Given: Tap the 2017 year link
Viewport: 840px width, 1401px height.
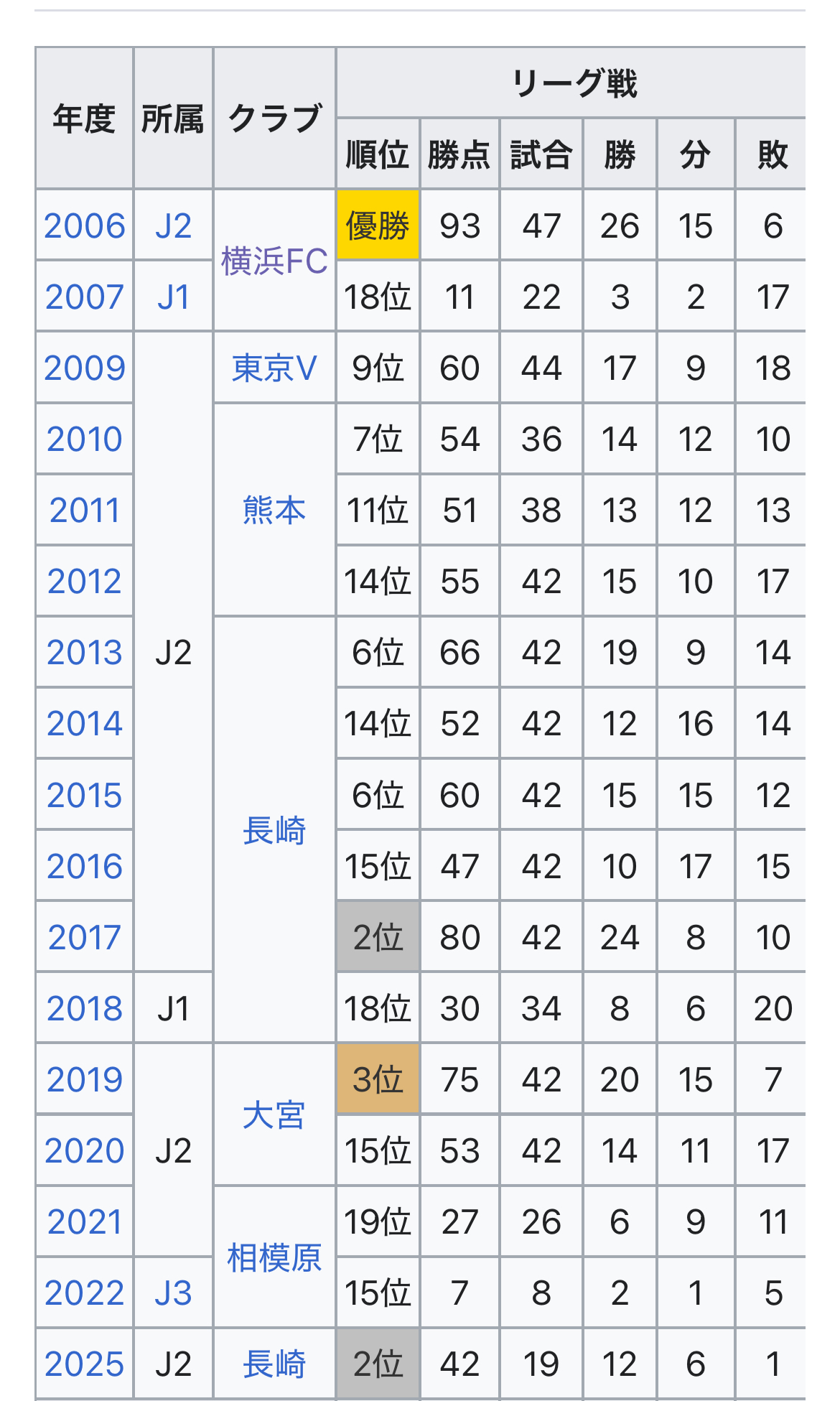Looking at the screenshot, I should pyautogui.click(x=85, y=938).
